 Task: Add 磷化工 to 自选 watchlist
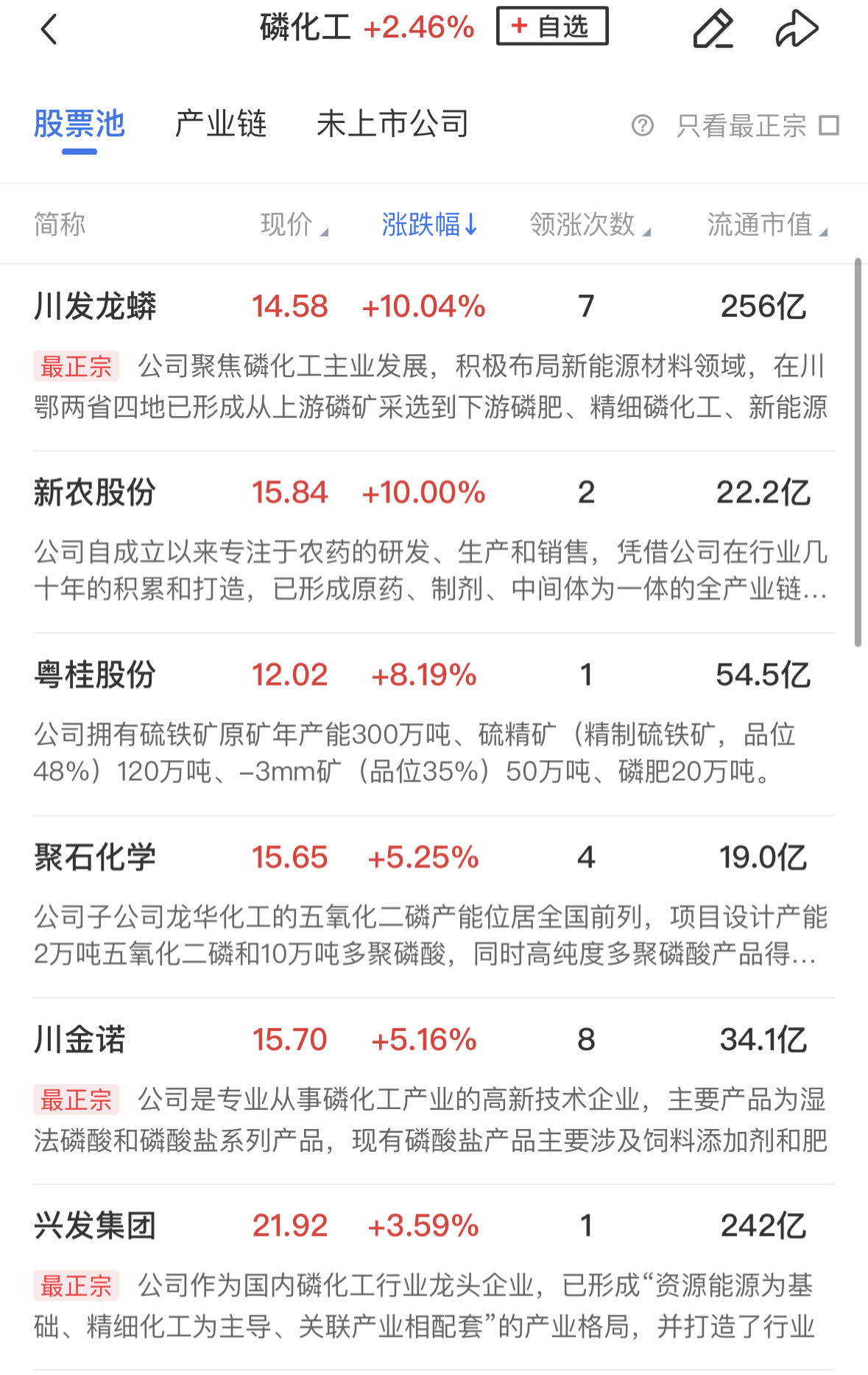(552, 27)
